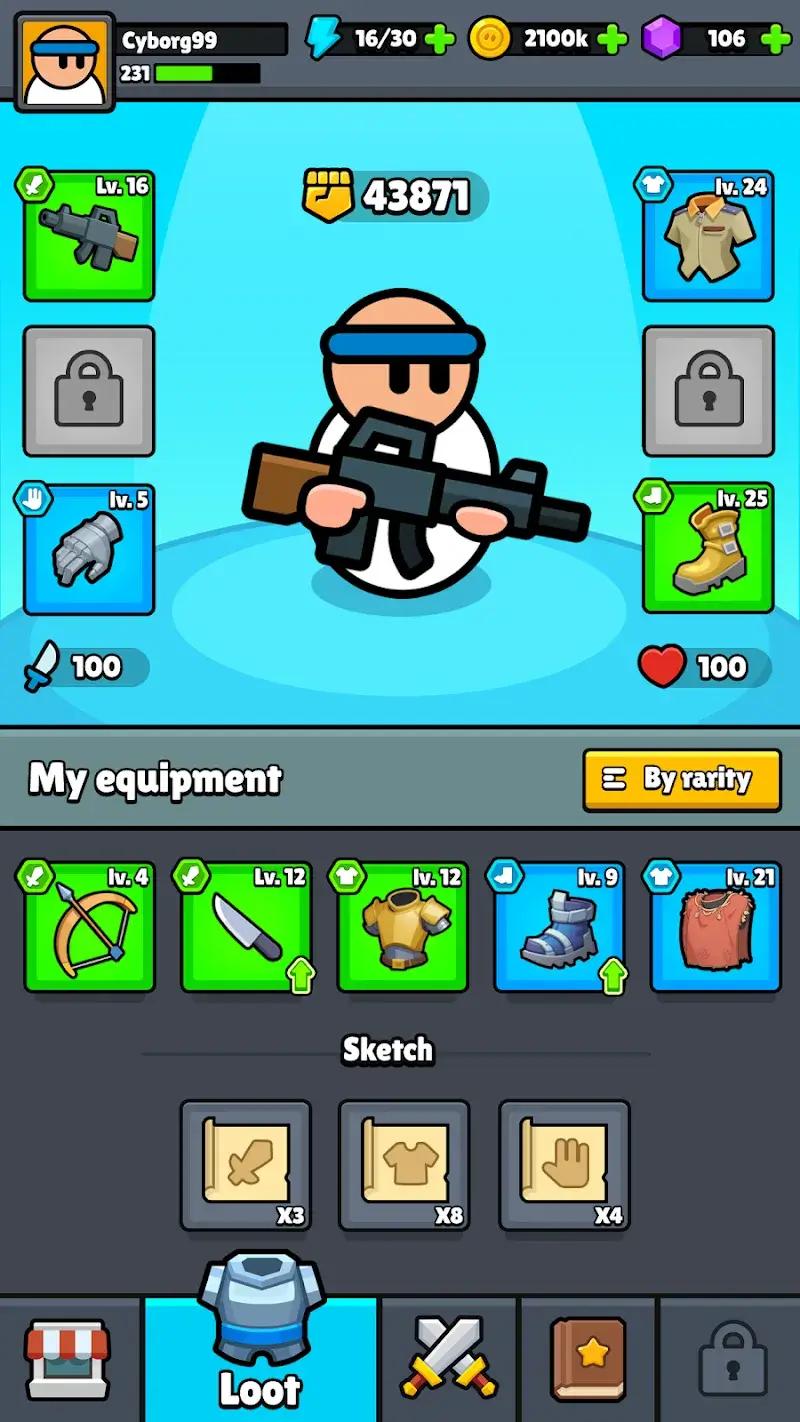800x1422 pixels.
Task: Open the lv. 24 shirt equipment slot
Action: pos(707,237)
